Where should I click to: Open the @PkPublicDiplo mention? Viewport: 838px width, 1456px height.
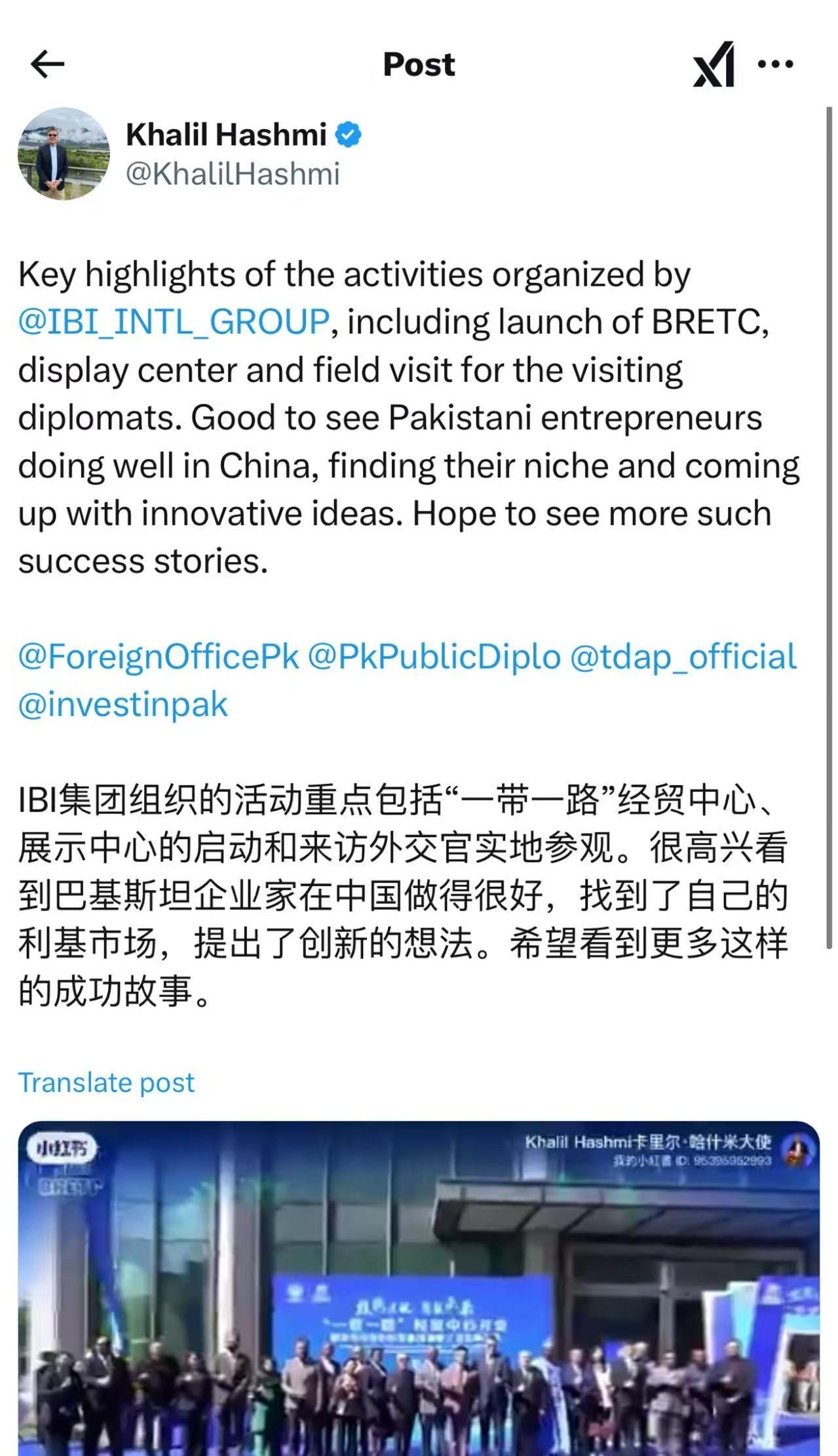pos(434,657)
